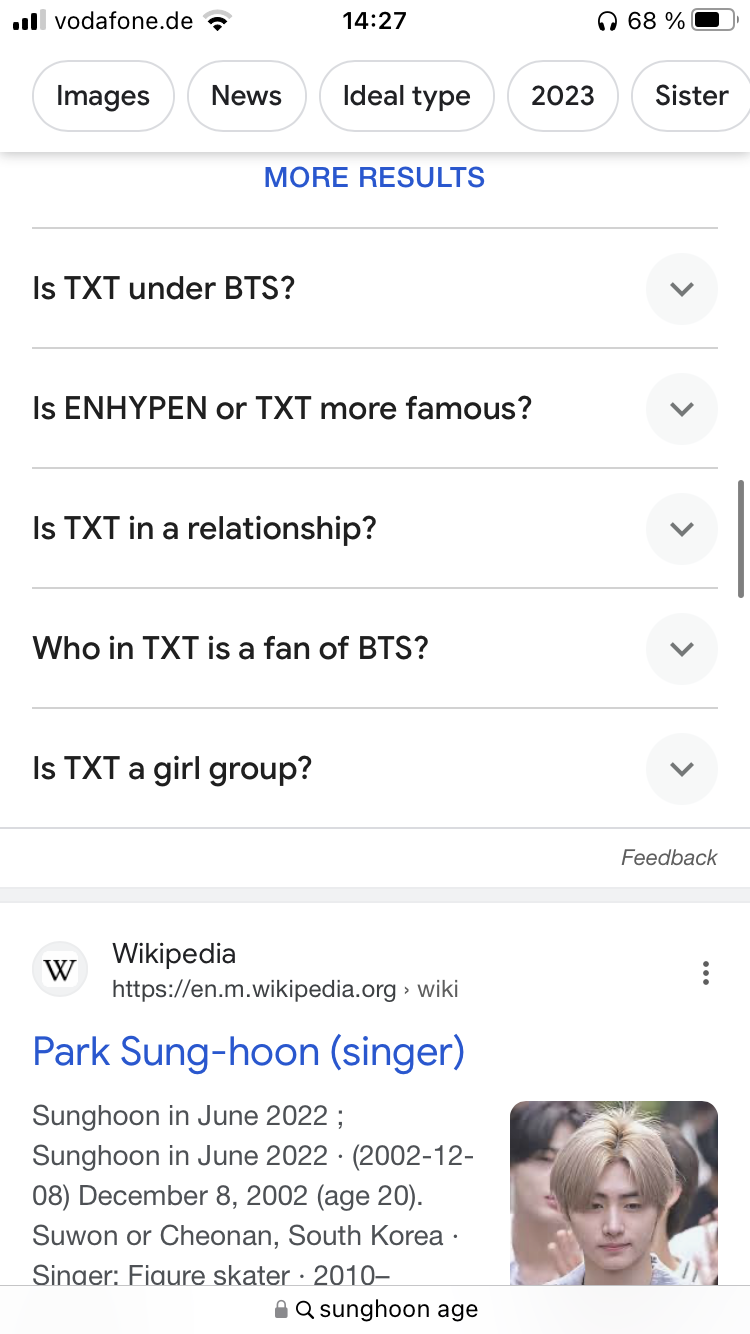Image resolution: width=750 pixels, height=1334 pixels.
Task: Tap the Feedback link
Action: click(x=669, y=858)
